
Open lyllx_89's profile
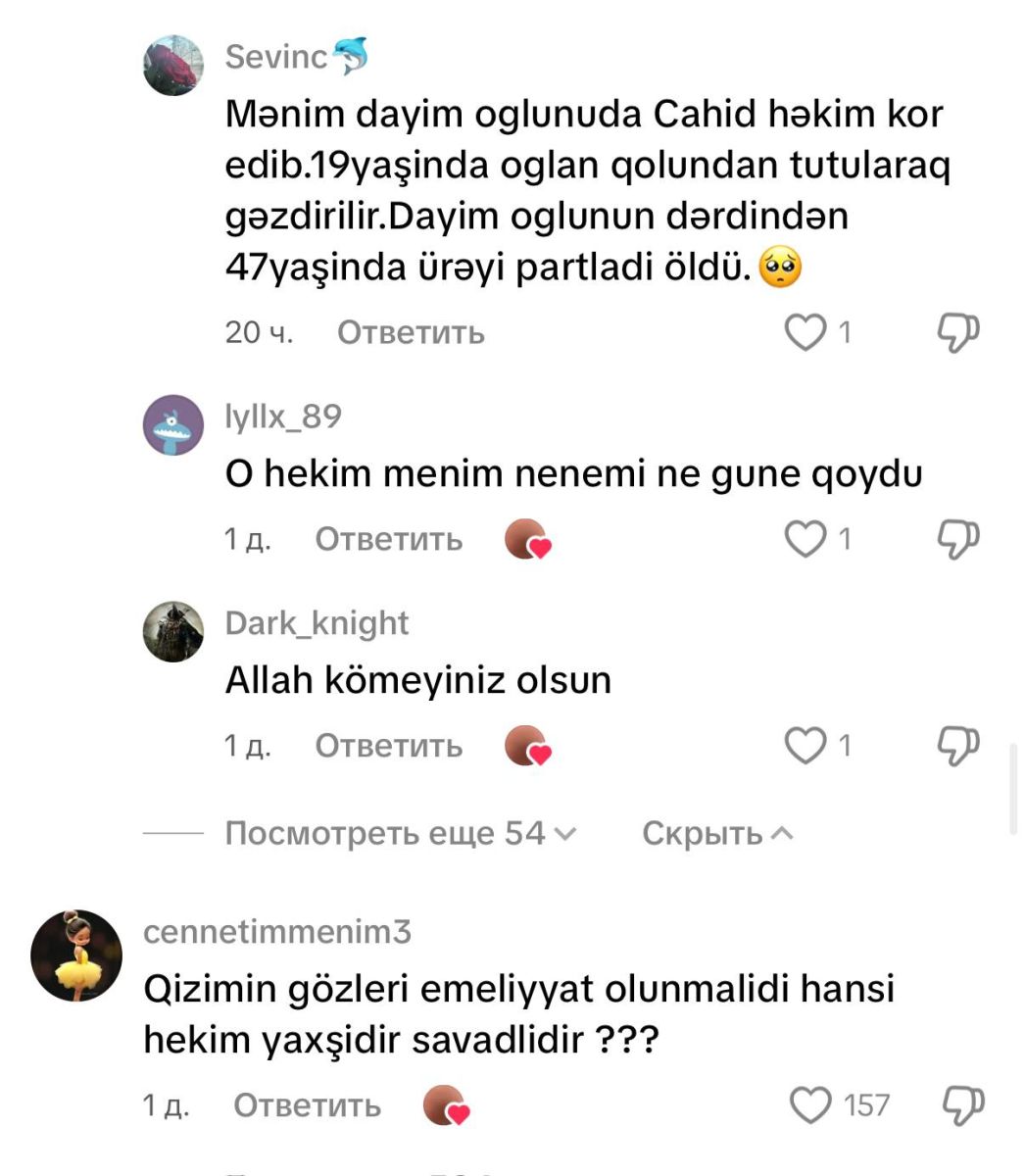[x=173, y=425]
